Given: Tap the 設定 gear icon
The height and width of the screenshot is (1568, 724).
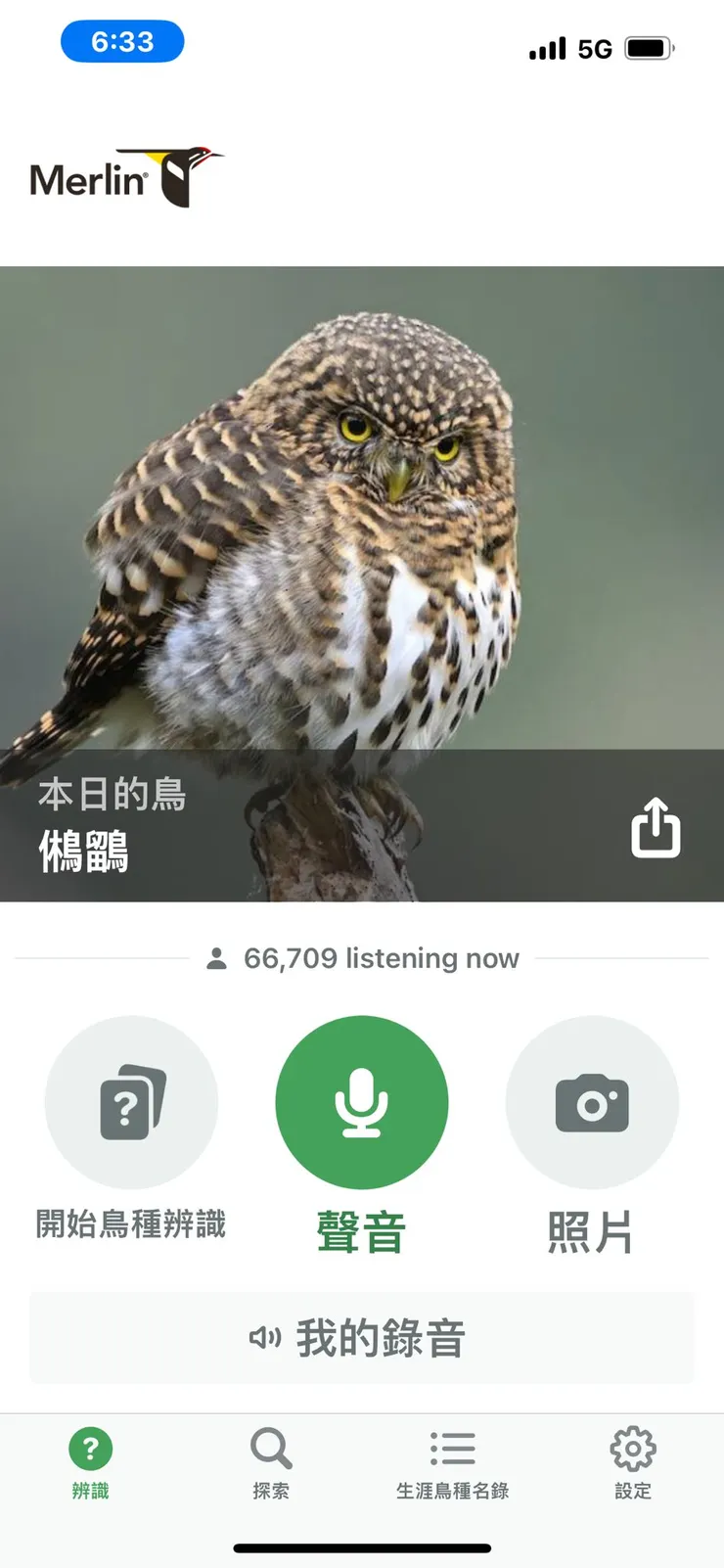Looking at the screenshot, I should tap(632, 1447).
